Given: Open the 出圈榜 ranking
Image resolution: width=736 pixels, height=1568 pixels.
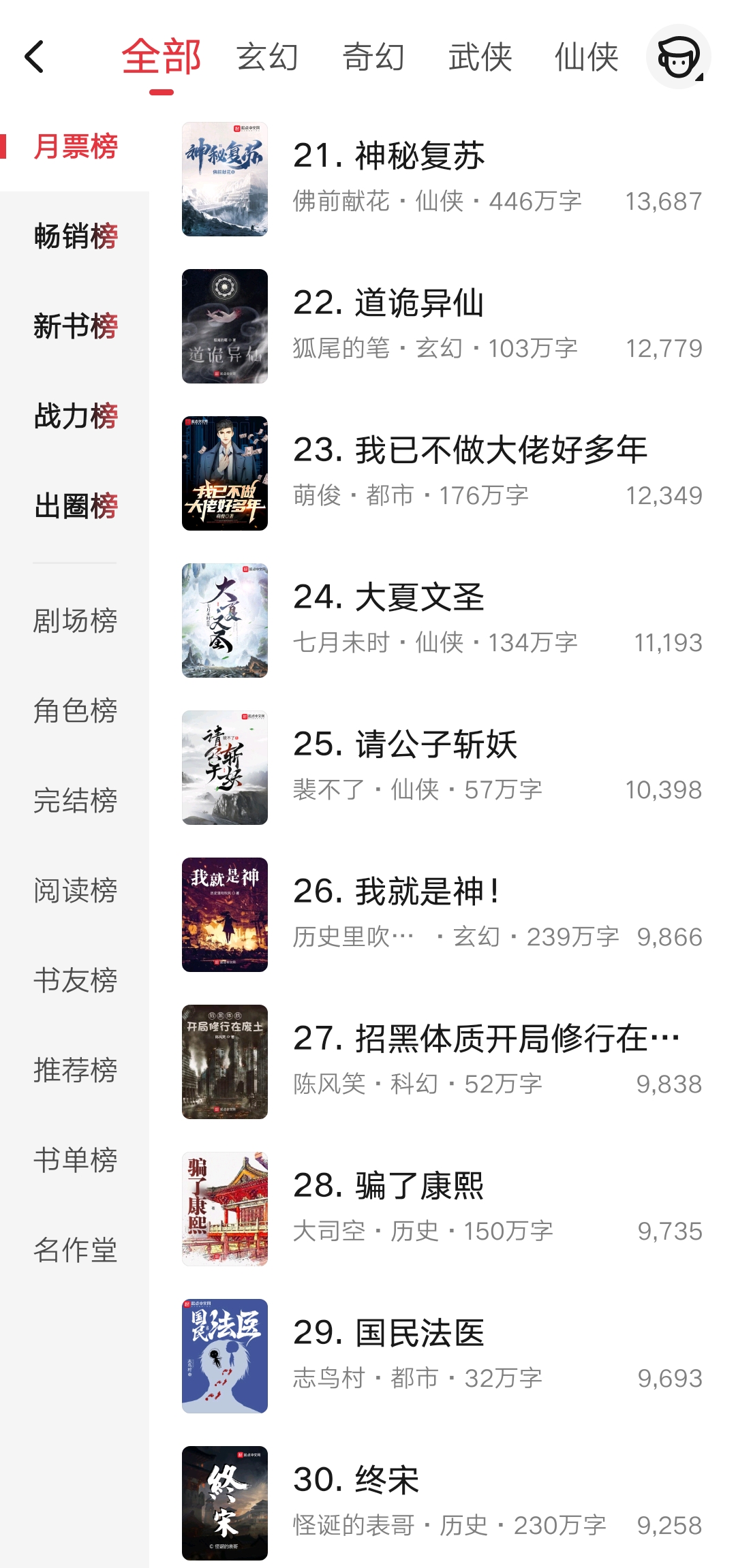Looking at the screenshot, I should pos(75,506).
